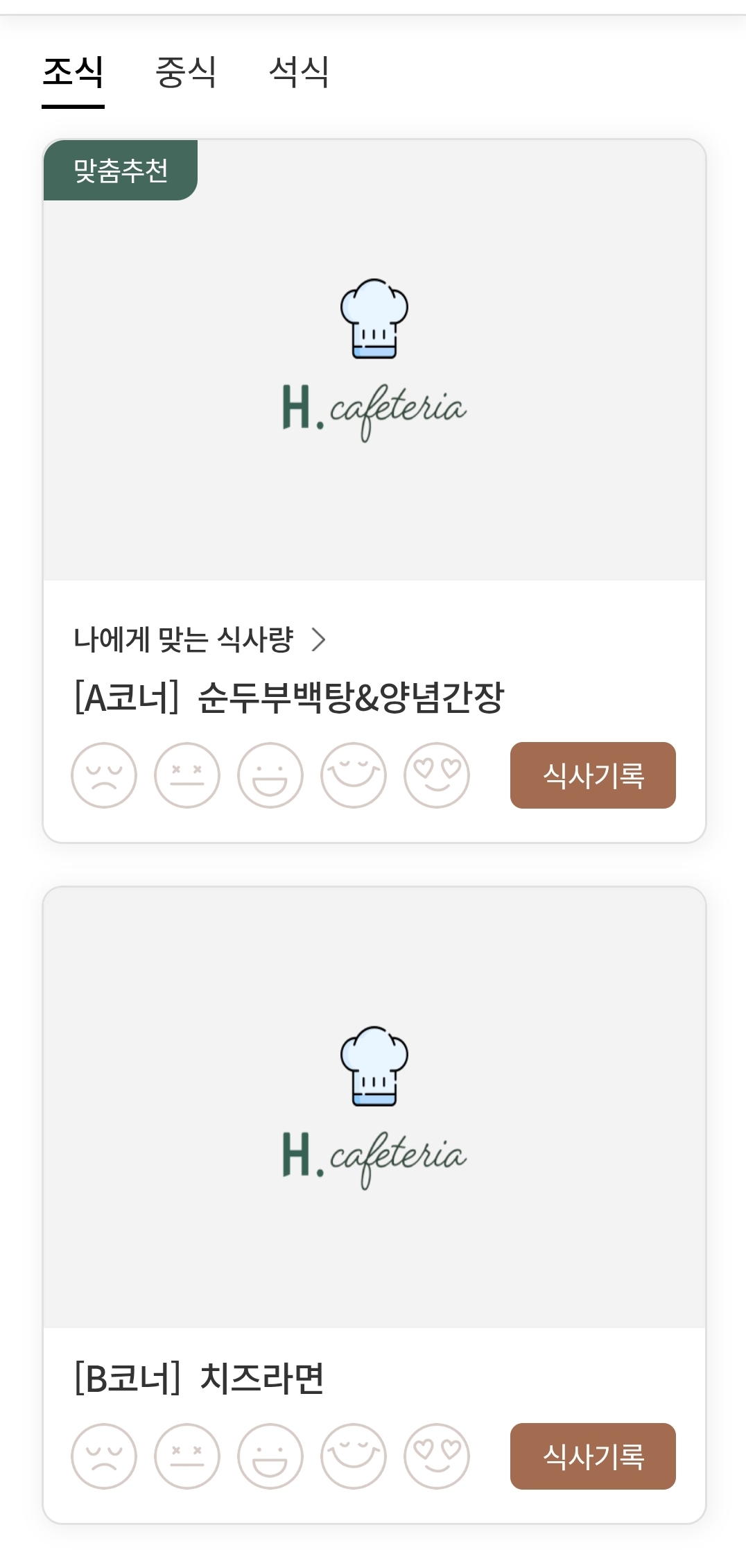The height and width of the screenshot is (1568, 746).
Task: Tap 식사기록 button for B코너 치즈라면
Action: 593,1456
